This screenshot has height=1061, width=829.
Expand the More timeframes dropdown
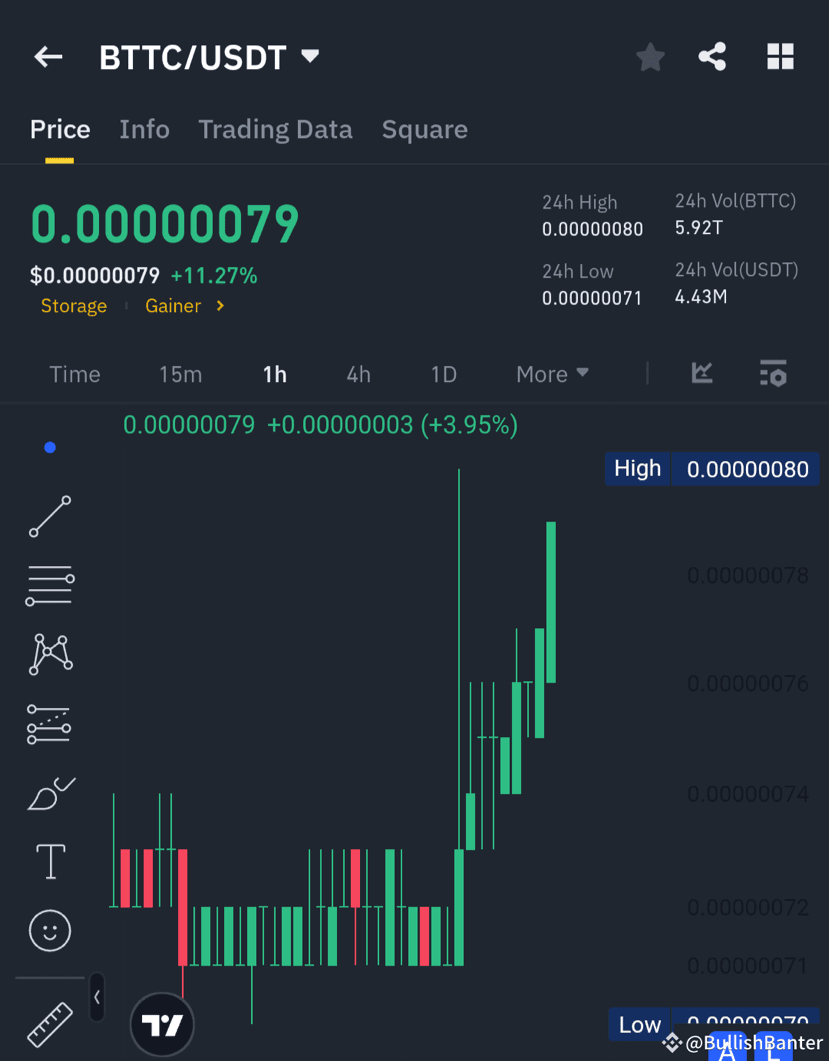[x=551, y=373]
